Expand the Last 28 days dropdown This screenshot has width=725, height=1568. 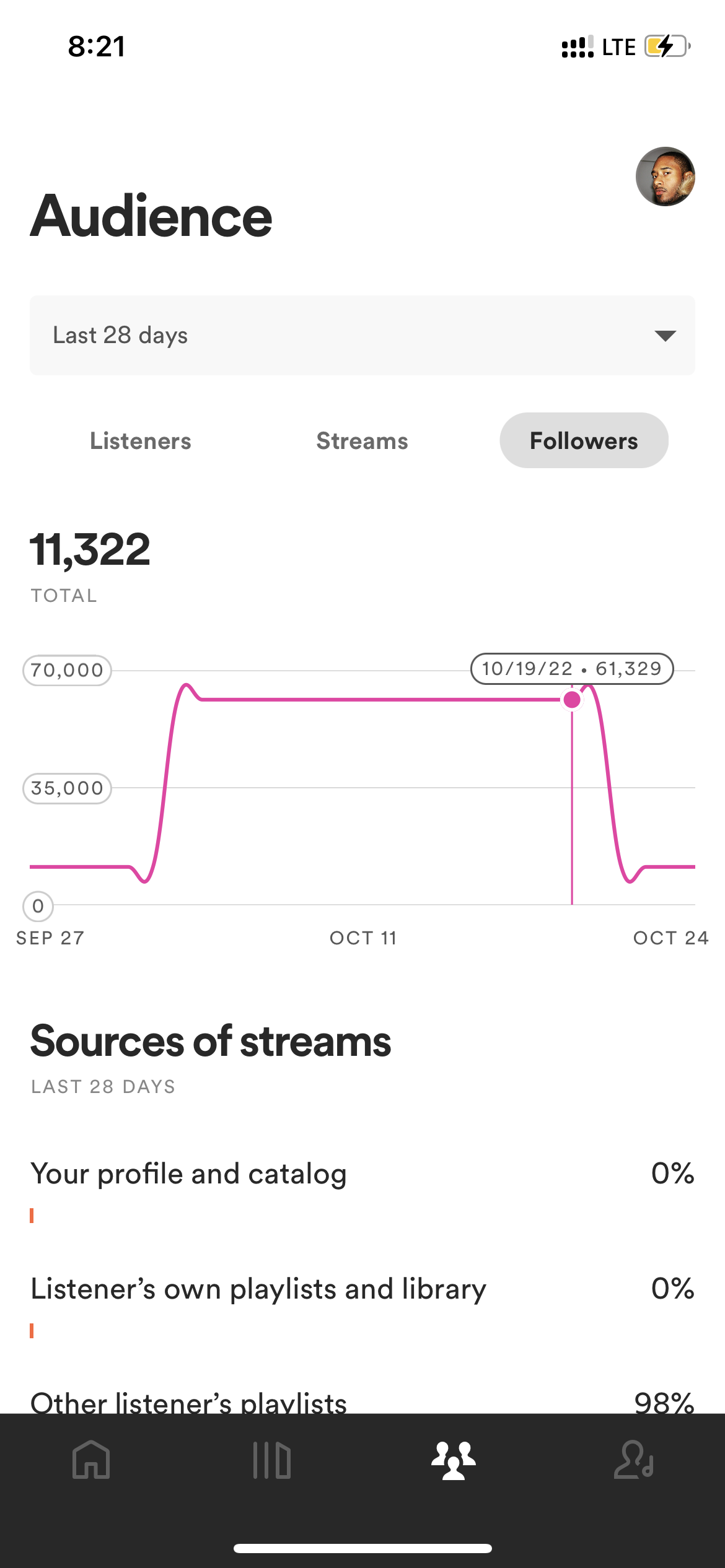pyautogui.click(x=362, y=335)
